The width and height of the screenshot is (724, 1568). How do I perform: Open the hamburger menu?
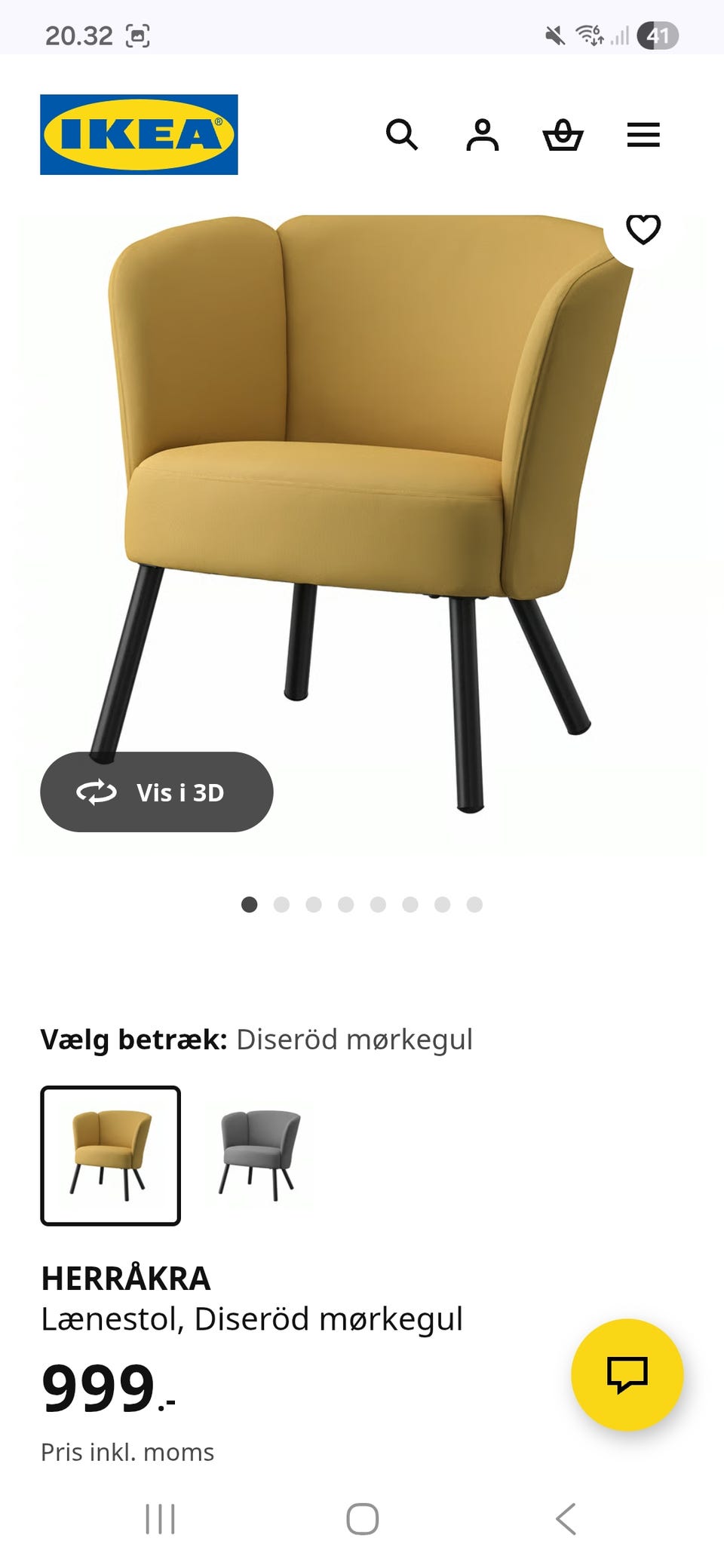tap(643, 136)
